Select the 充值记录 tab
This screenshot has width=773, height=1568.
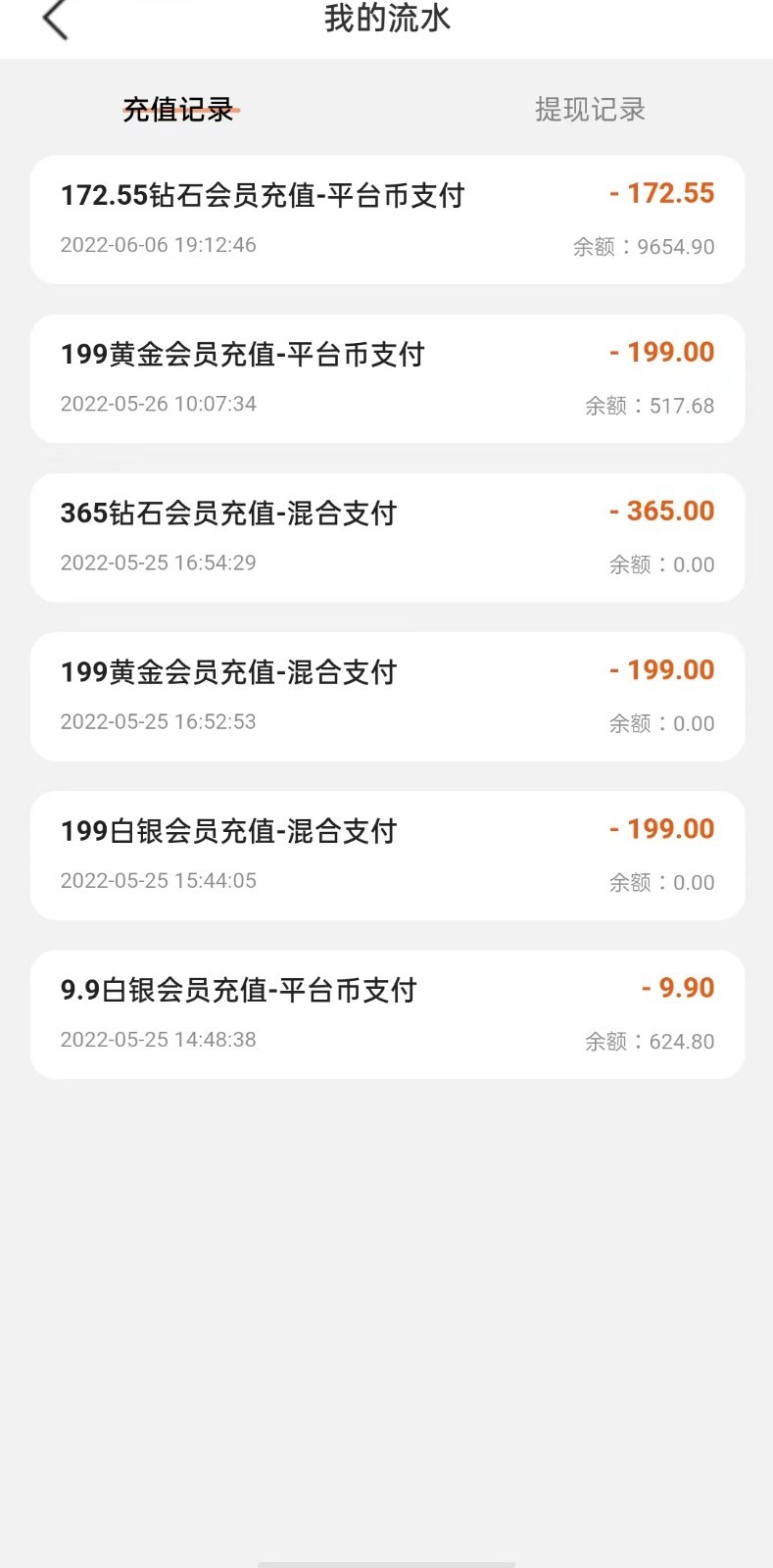point(177,109)
